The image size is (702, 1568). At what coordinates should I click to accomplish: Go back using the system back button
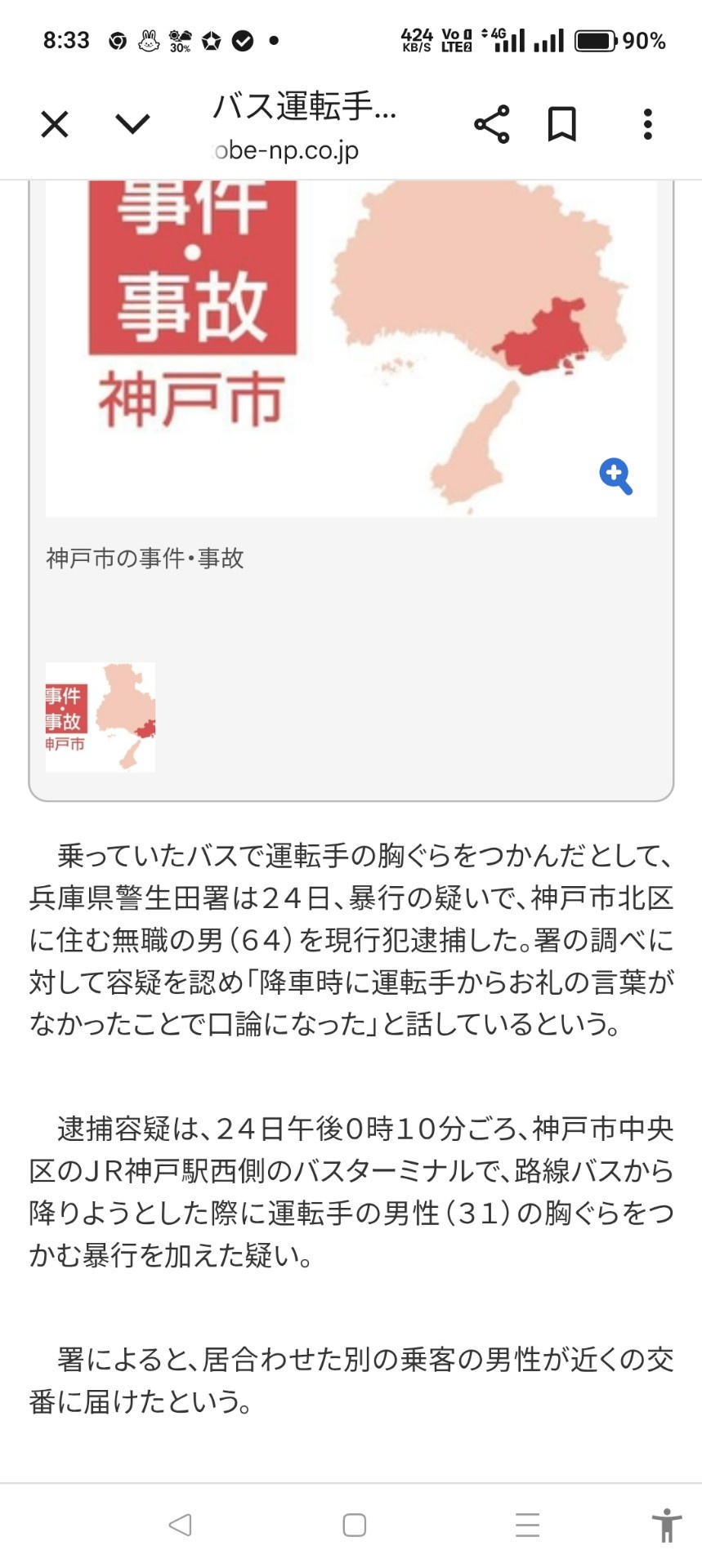(x=180, y=1525)
